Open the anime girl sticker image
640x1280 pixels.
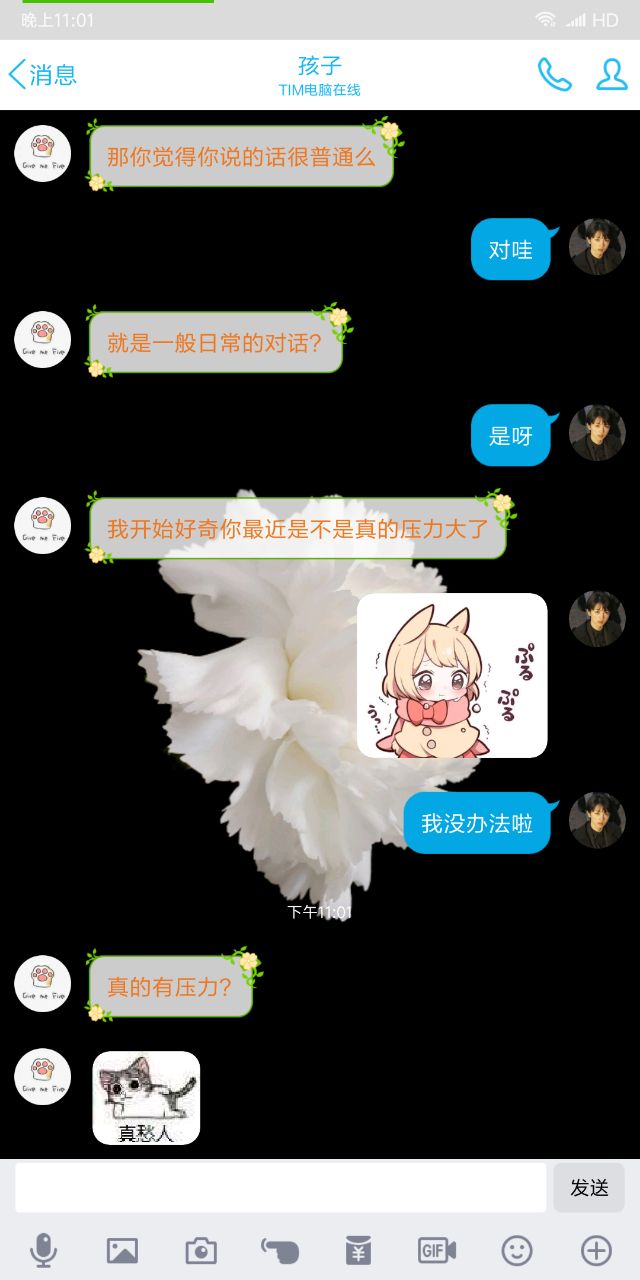452,675
